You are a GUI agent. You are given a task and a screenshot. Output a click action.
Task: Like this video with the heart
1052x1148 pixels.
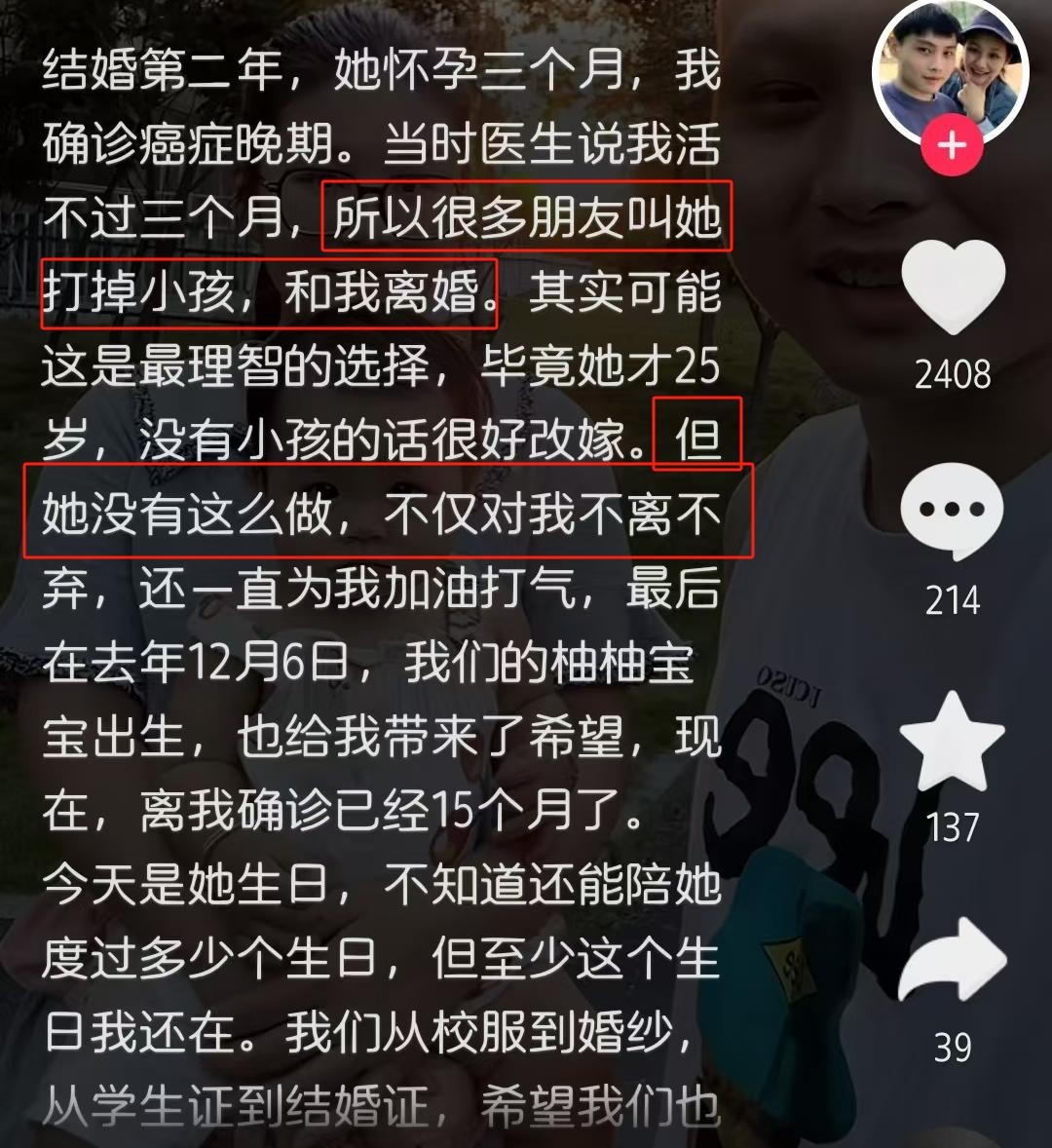pos(952,284)
